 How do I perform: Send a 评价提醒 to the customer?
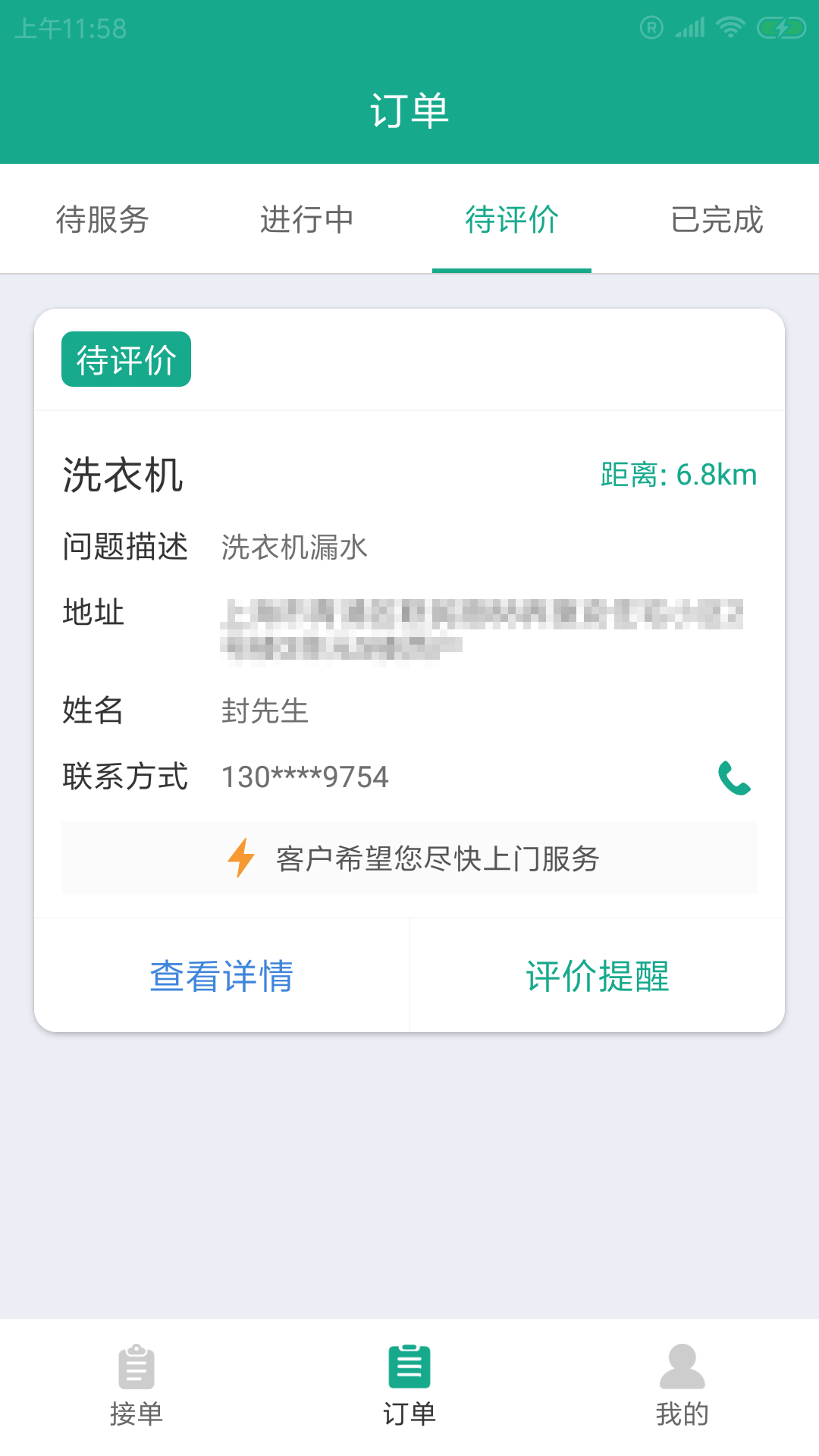pyautogui.click(x=598, y=975)
